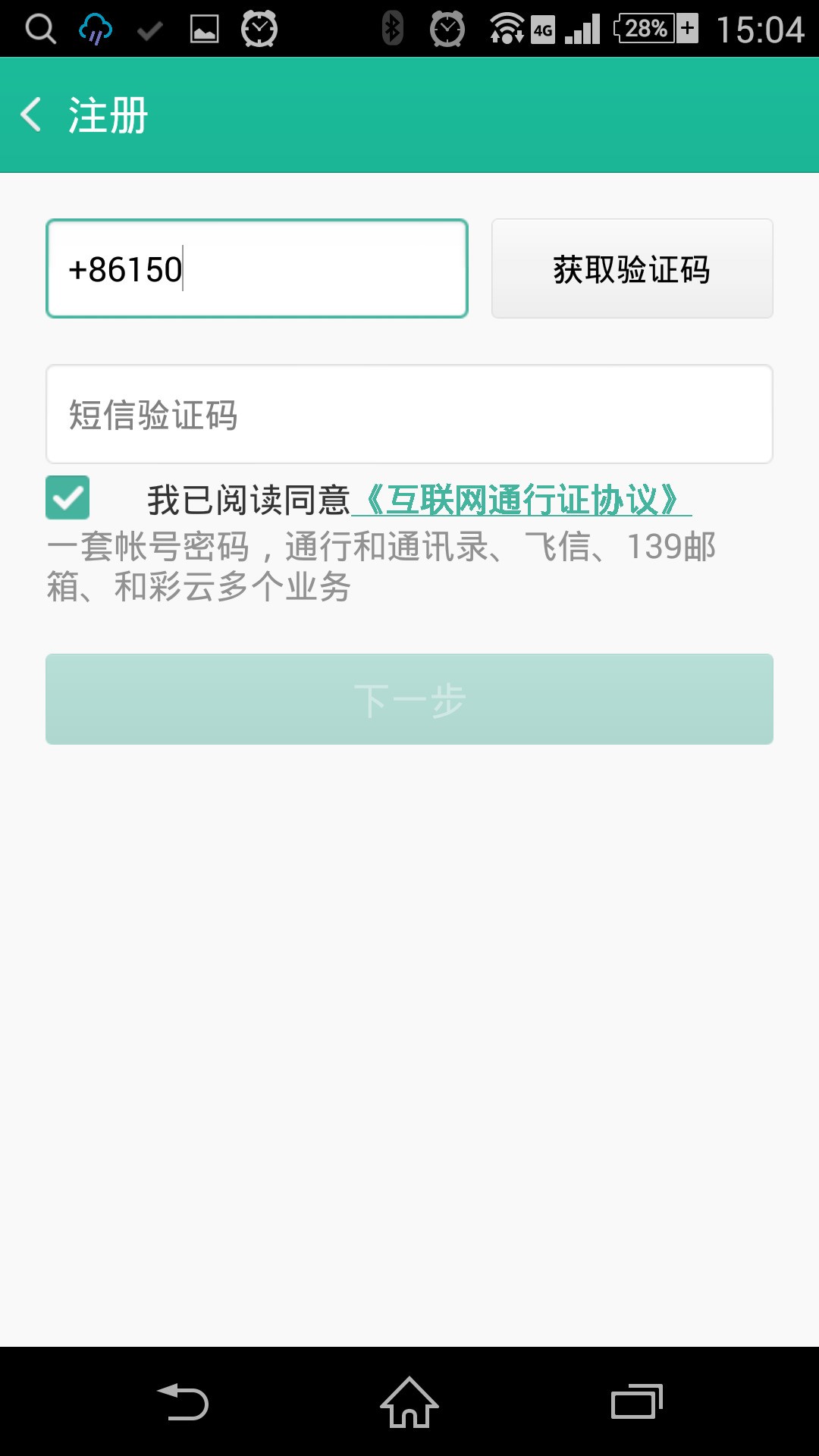Tap 获取验证码 to request verification code

click(632, 268)
